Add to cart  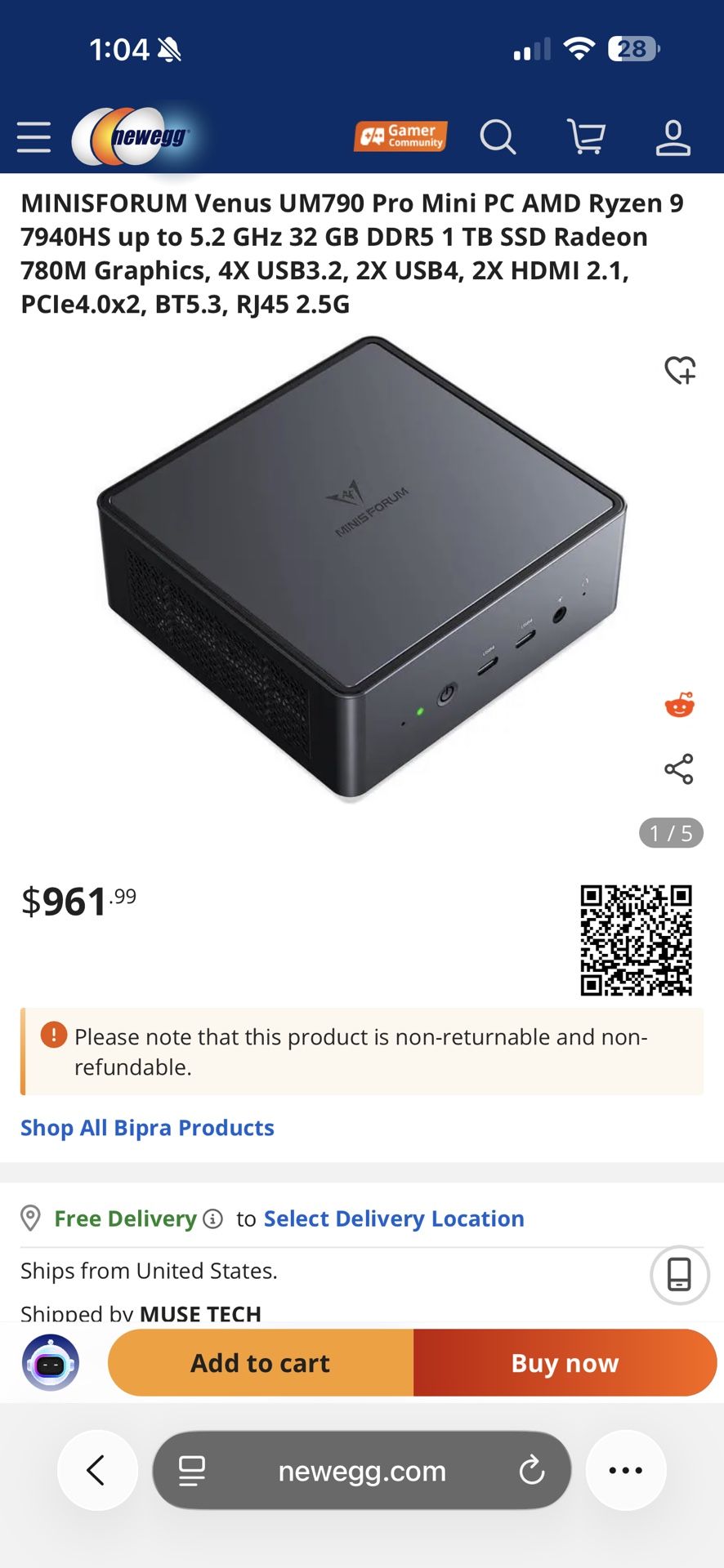pyautogui.click(x=261, y=1363)
